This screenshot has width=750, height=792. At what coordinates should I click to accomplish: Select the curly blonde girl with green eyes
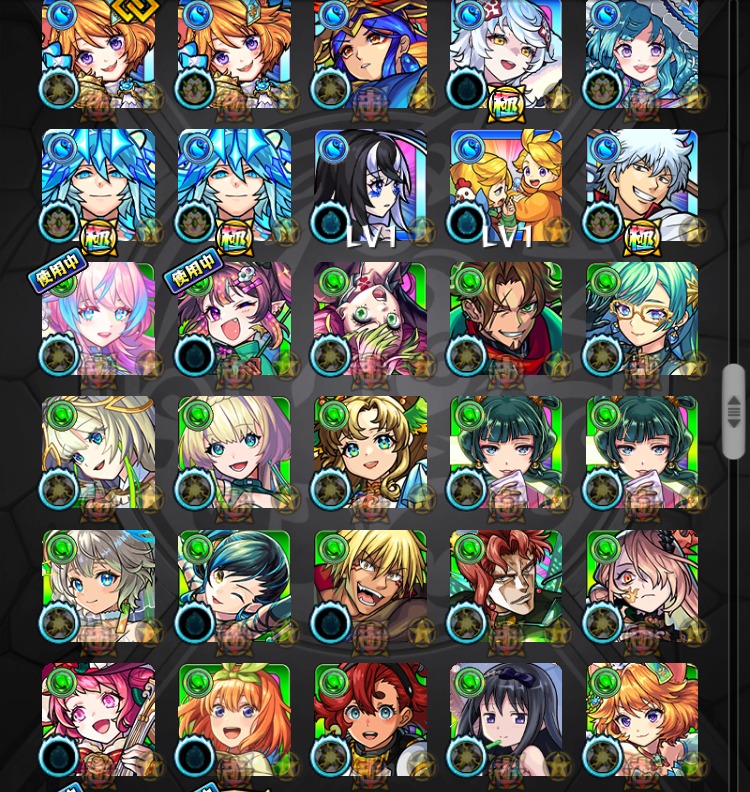(370, 452)
